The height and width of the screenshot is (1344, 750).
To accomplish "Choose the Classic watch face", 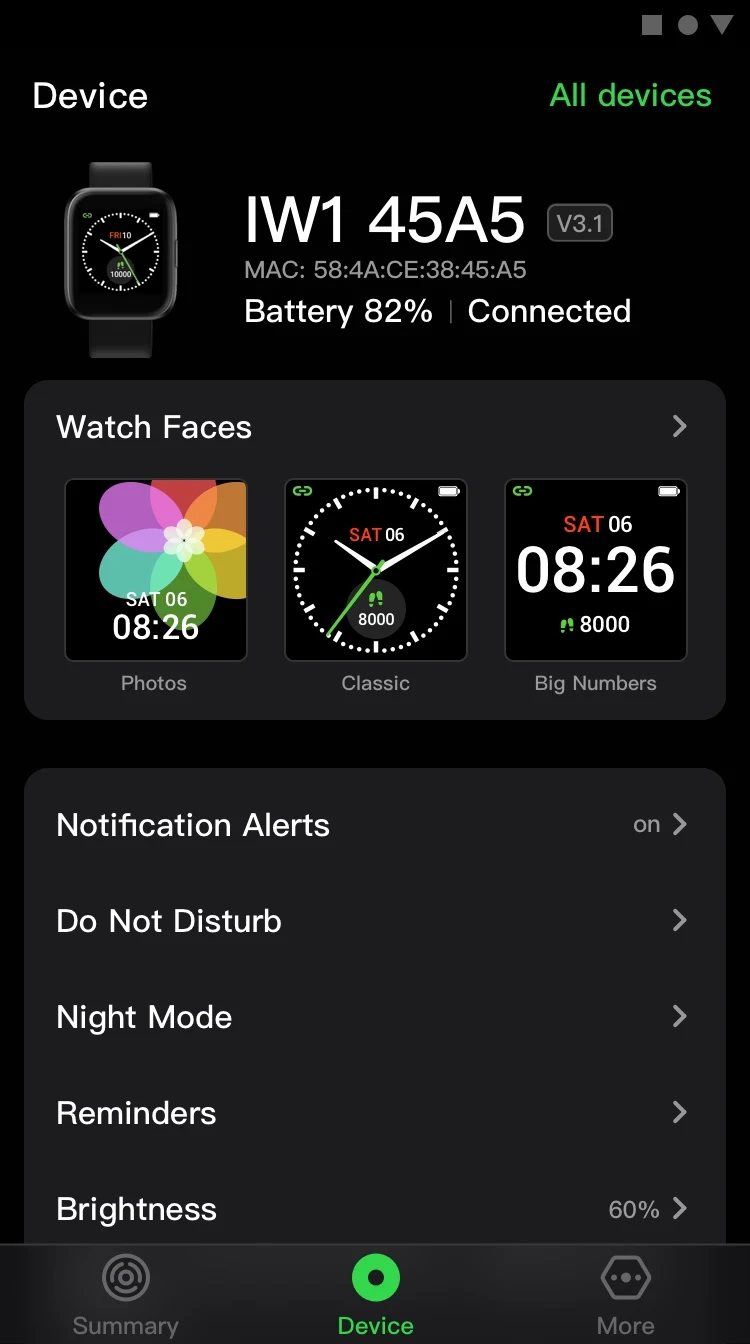I will point(376,570).
